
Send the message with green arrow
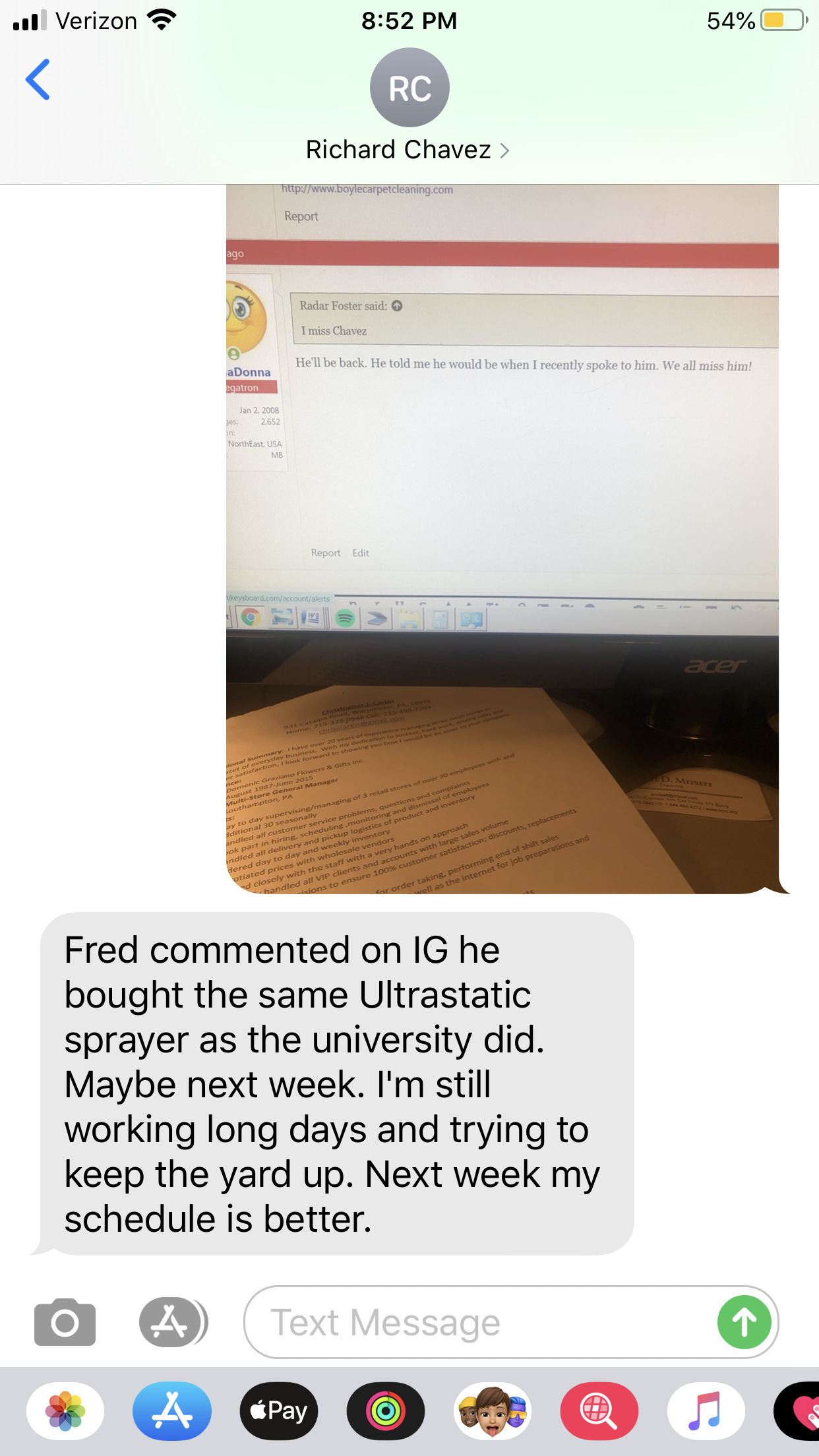pyautogui.click(x=744, y=1322)
